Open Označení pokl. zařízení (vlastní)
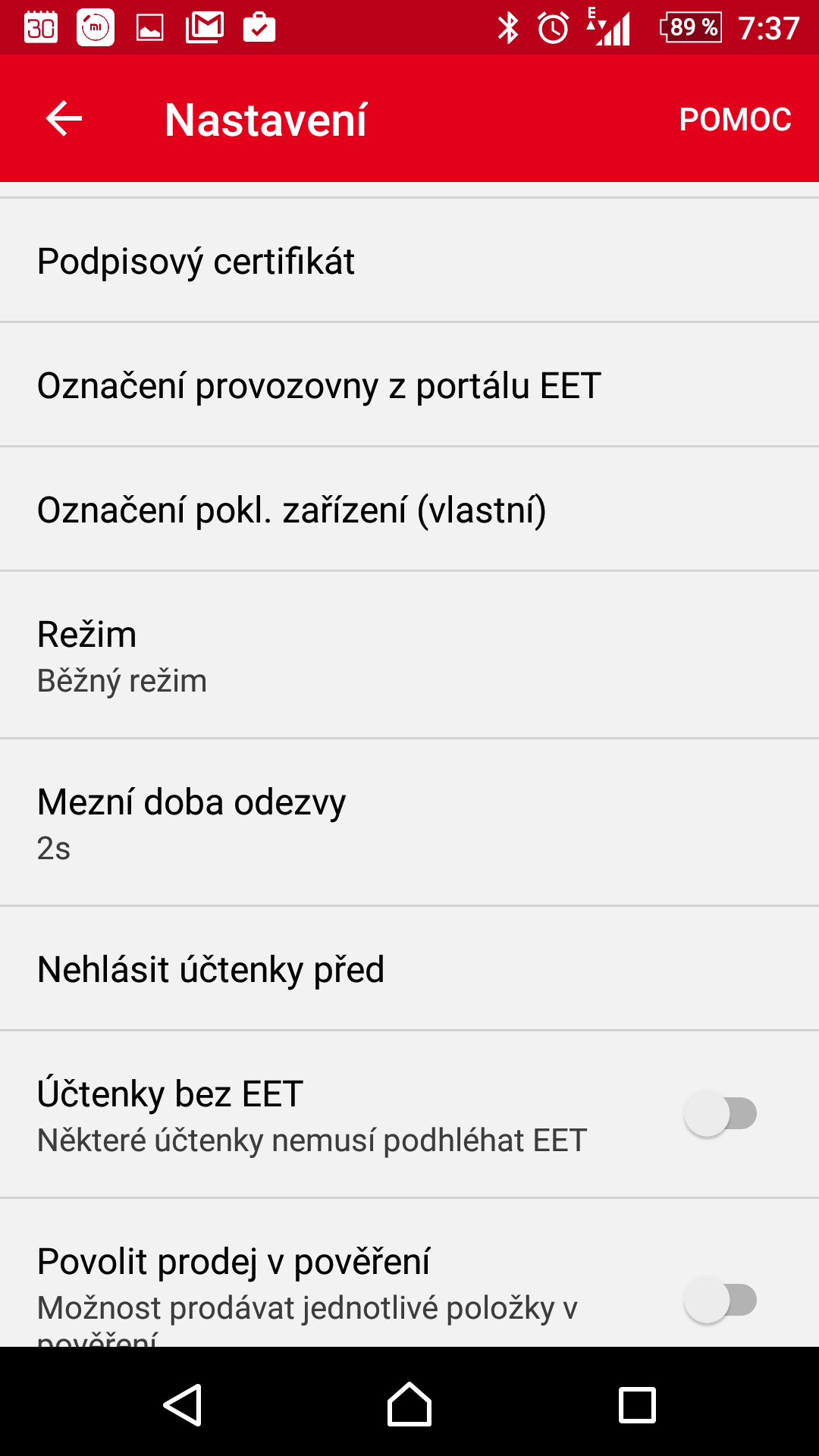Image resolution: width=819 pixels, height=1456 pixels. [409, 510]
